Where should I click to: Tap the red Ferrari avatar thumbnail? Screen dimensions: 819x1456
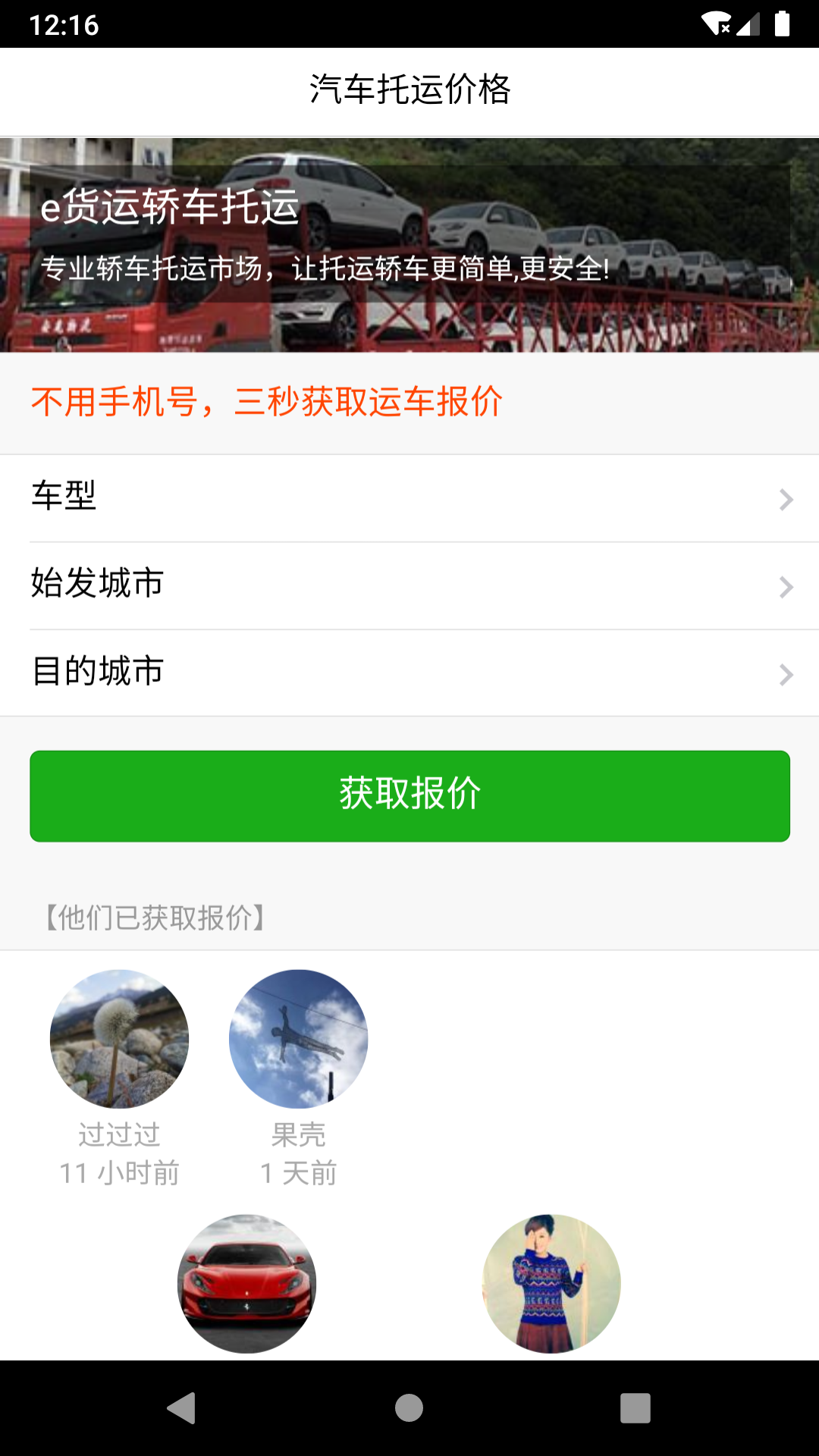click(248, 1282)
